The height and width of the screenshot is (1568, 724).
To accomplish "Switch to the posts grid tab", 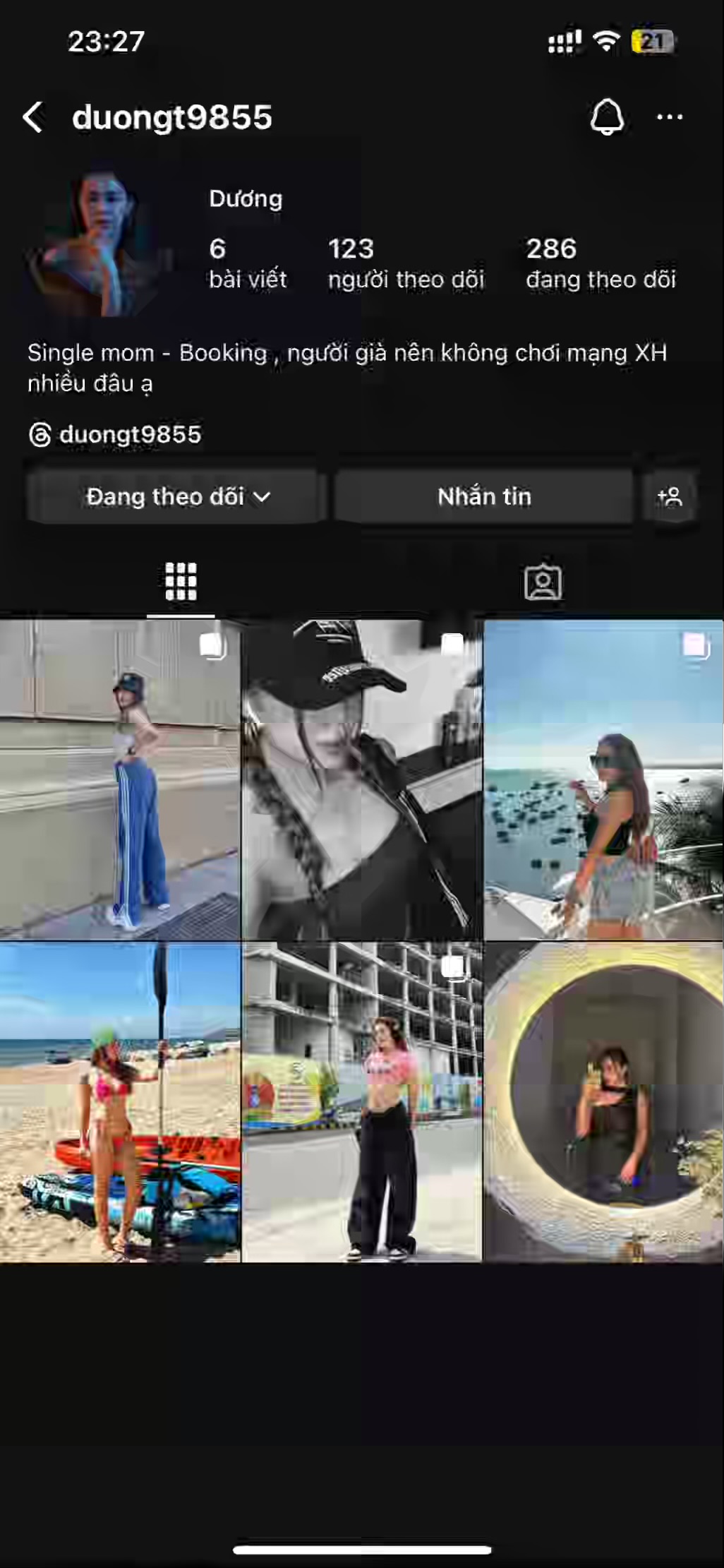I will tap(181, 582).
